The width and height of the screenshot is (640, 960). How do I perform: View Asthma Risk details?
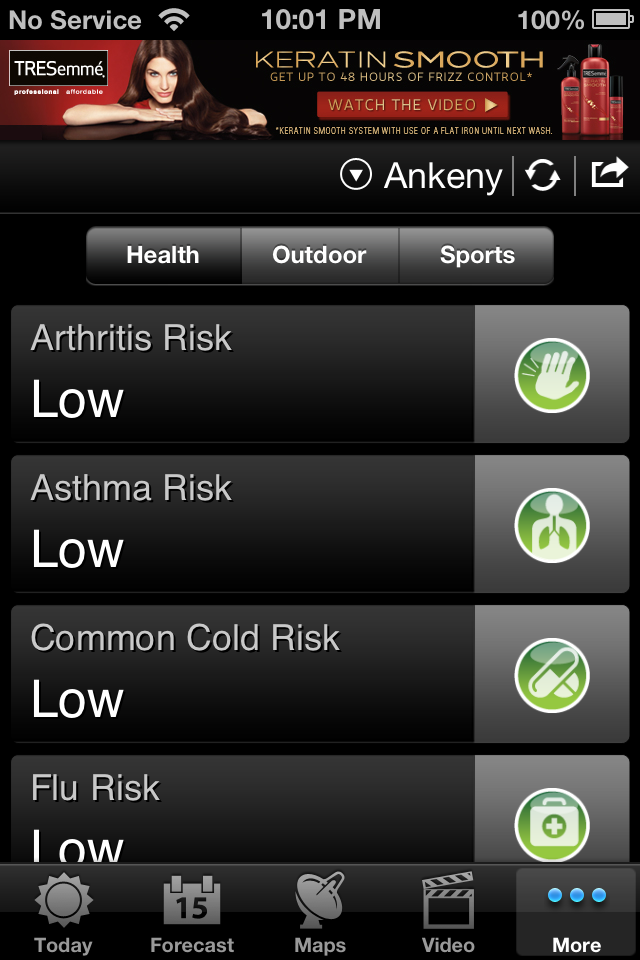coord(320,524)
